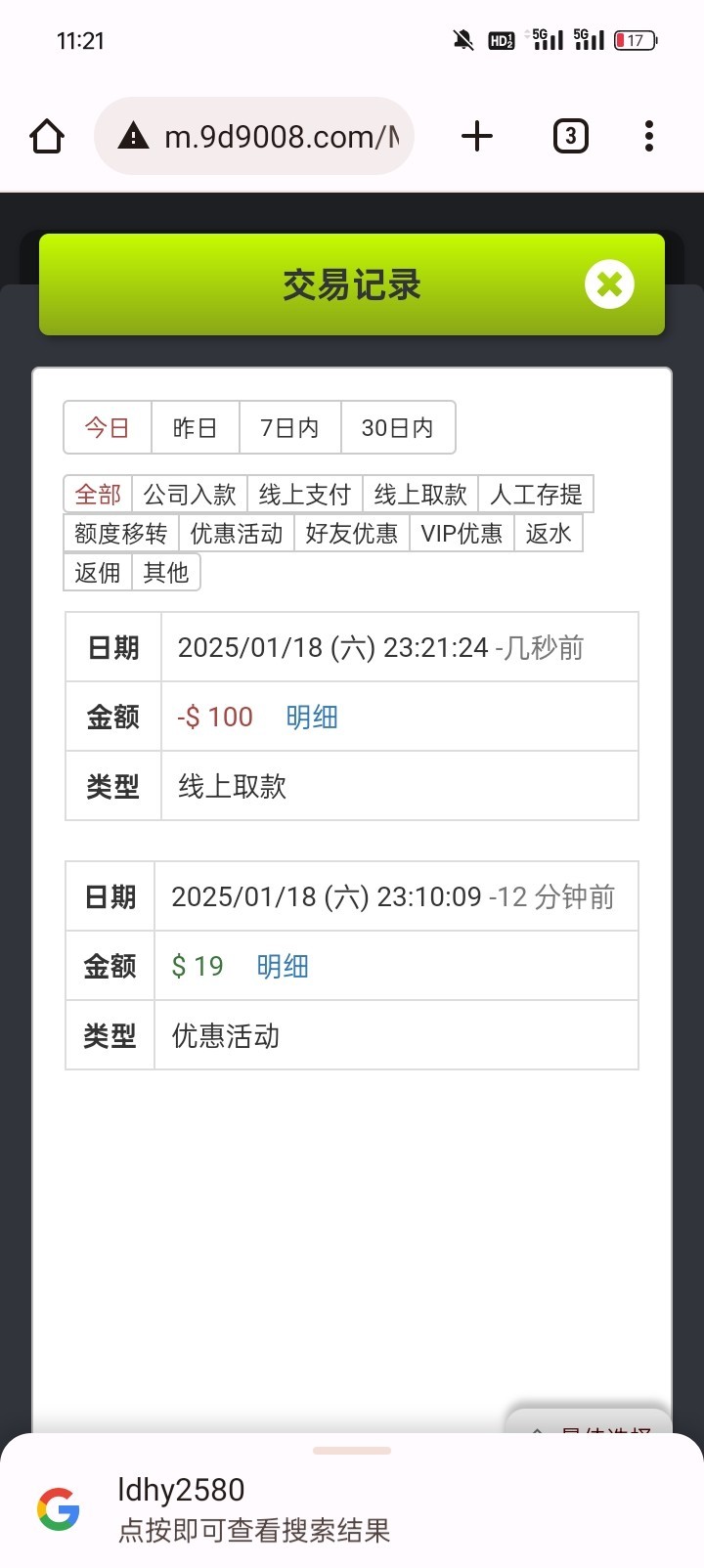
Task: Select the 公司入款 filter option
Action: click(x=190, y=494)
